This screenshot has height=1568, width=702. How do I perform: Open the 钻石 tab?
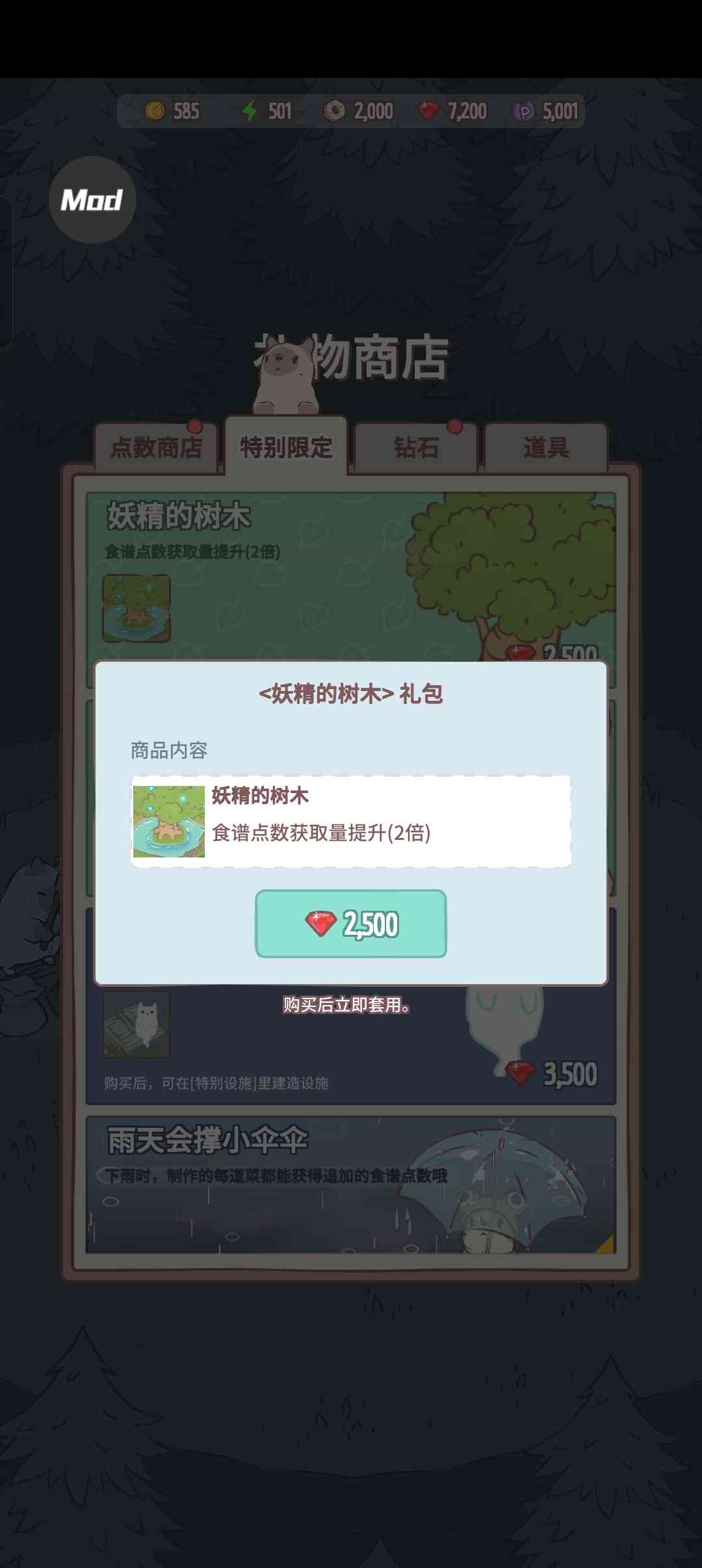pyautogui.click(x=416, y=447)
